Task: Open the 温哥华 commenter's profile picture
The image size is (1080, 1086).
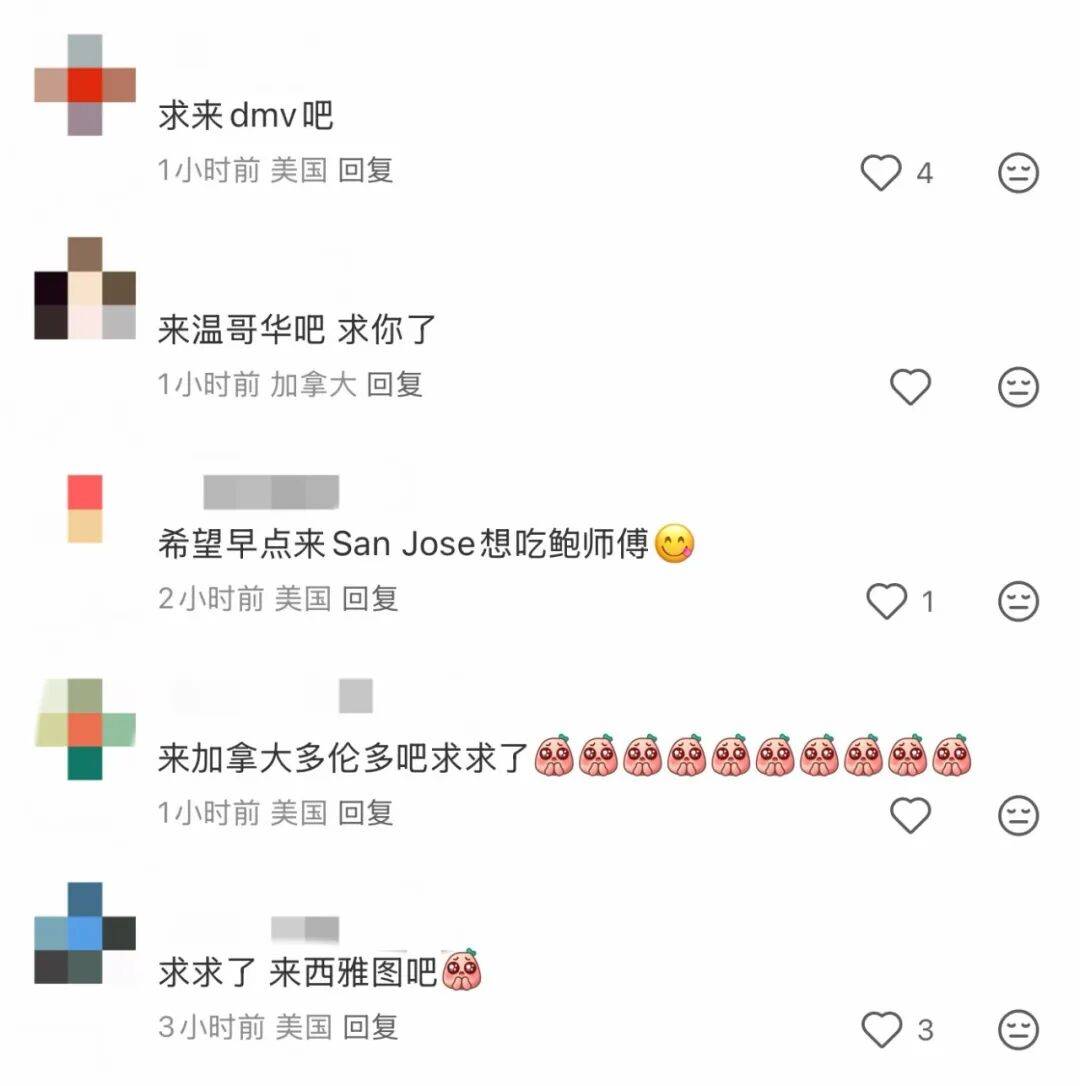Action: point(85,289)
